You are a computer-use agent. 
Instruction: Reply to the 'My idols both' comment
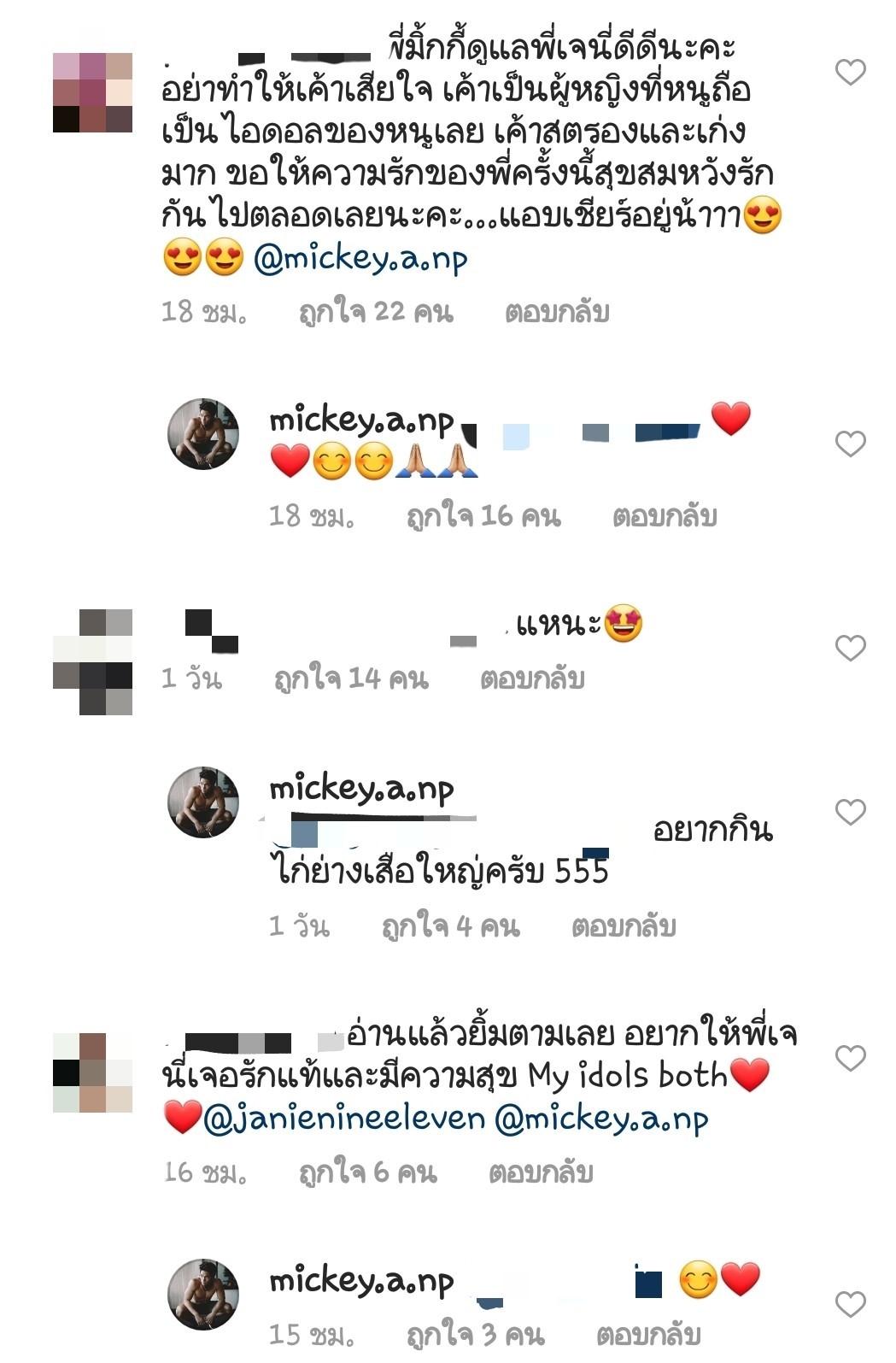click(x=541, y=1172)
